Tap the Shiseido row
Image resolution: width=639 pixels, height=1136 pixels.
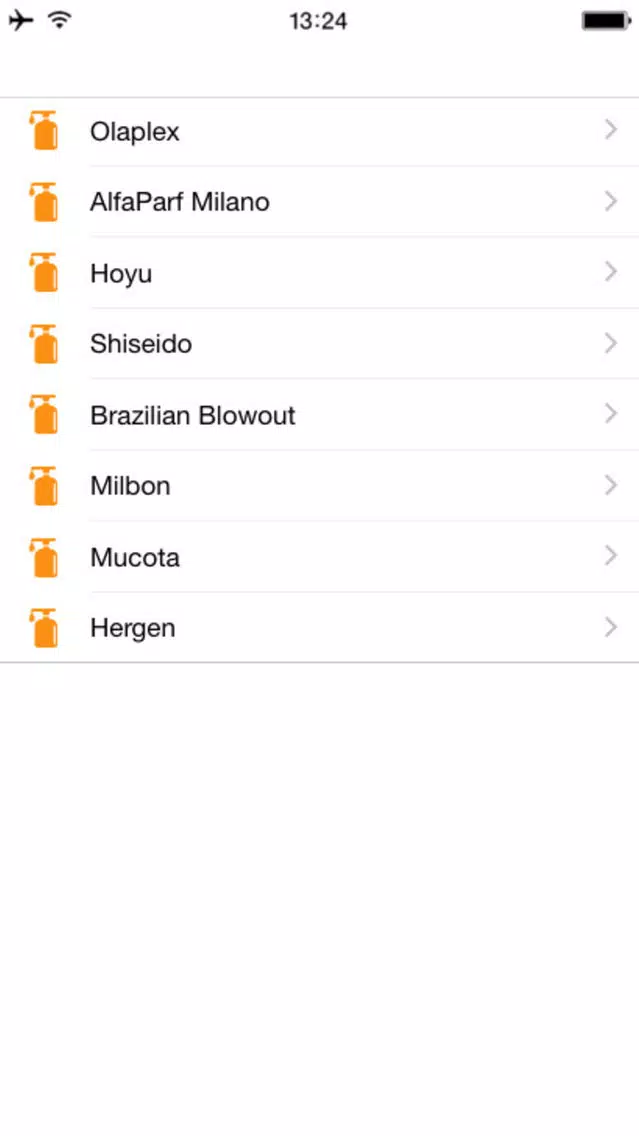[320, 343]
